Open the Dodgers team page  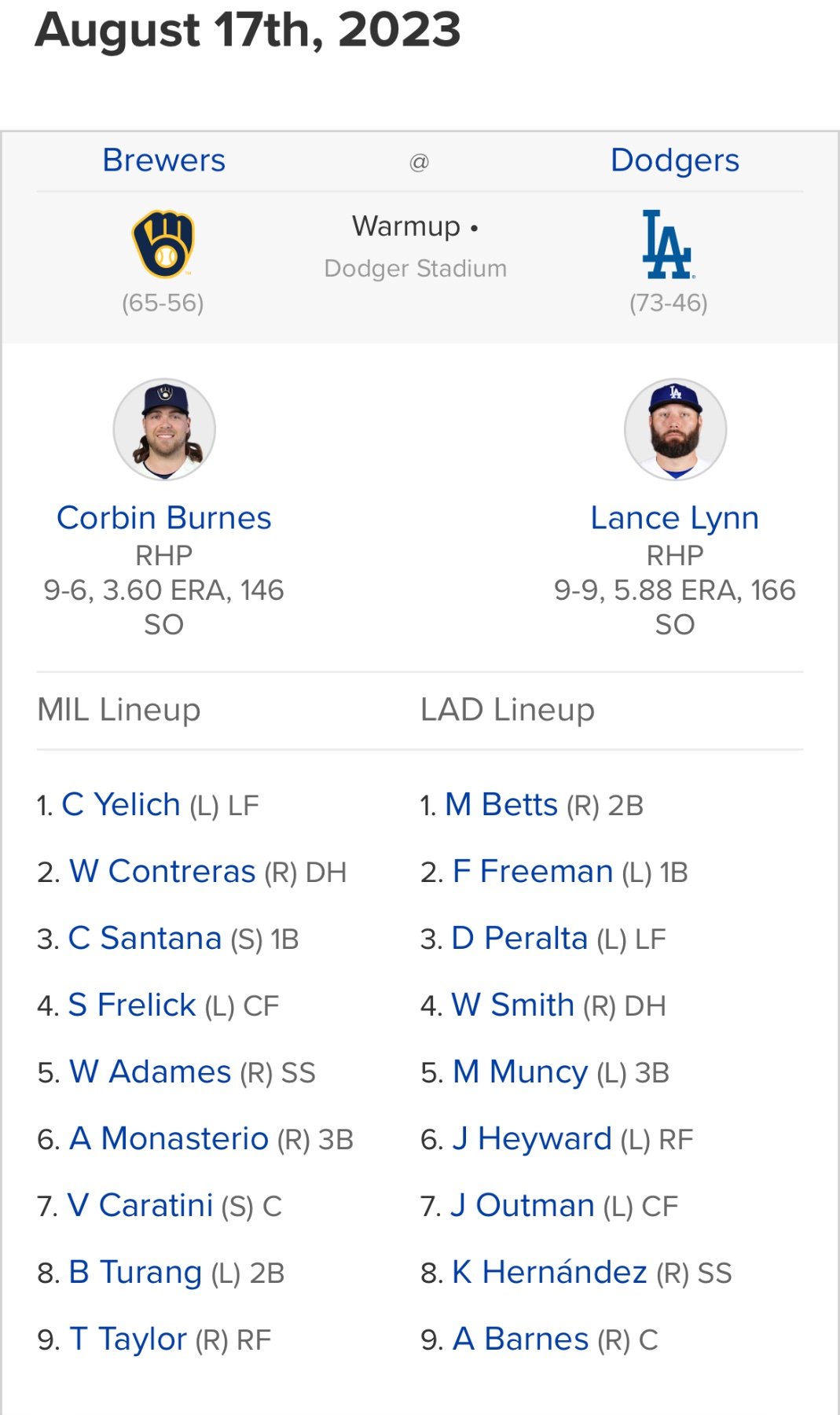click(674, 160)
